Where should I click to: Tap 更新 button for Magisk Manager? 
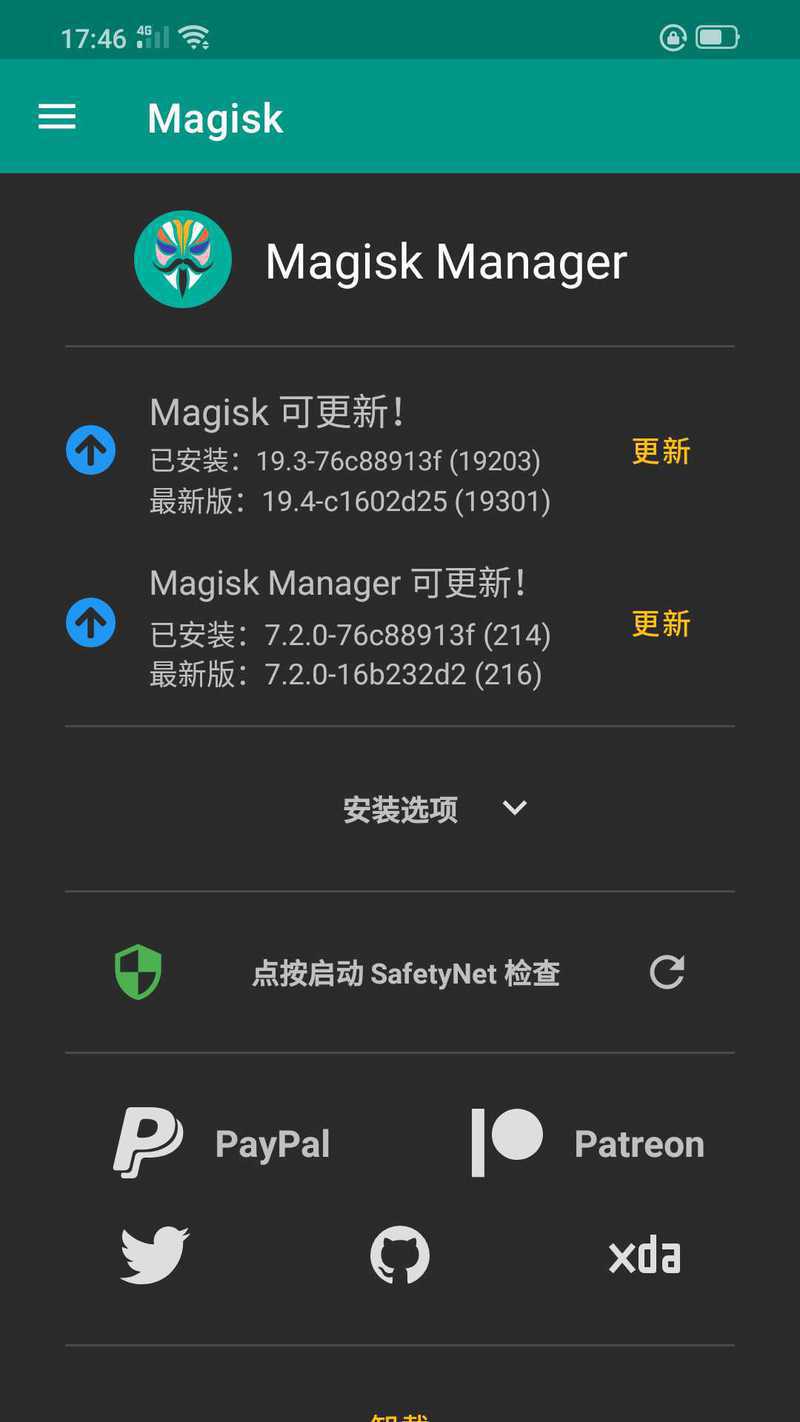[x=661, y=624]
